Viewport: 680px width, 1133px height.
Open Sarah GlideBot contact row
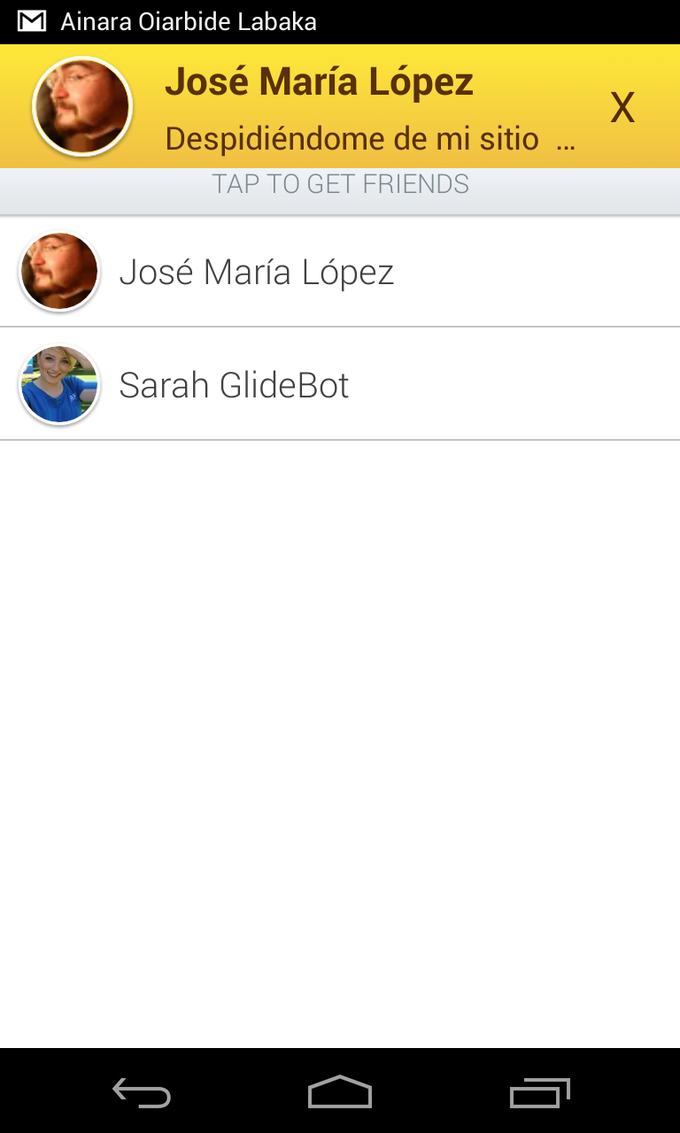[x=340, y=385]
